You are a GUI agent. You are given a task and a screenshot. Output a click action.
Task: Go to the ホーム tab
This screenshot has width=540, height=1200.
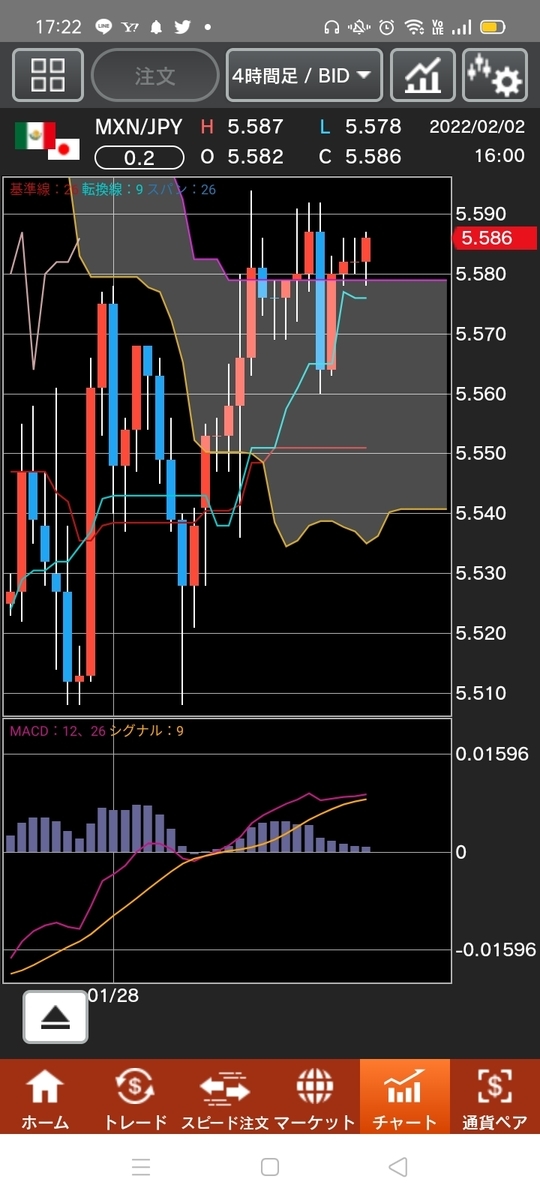(x=44, y=1096)
